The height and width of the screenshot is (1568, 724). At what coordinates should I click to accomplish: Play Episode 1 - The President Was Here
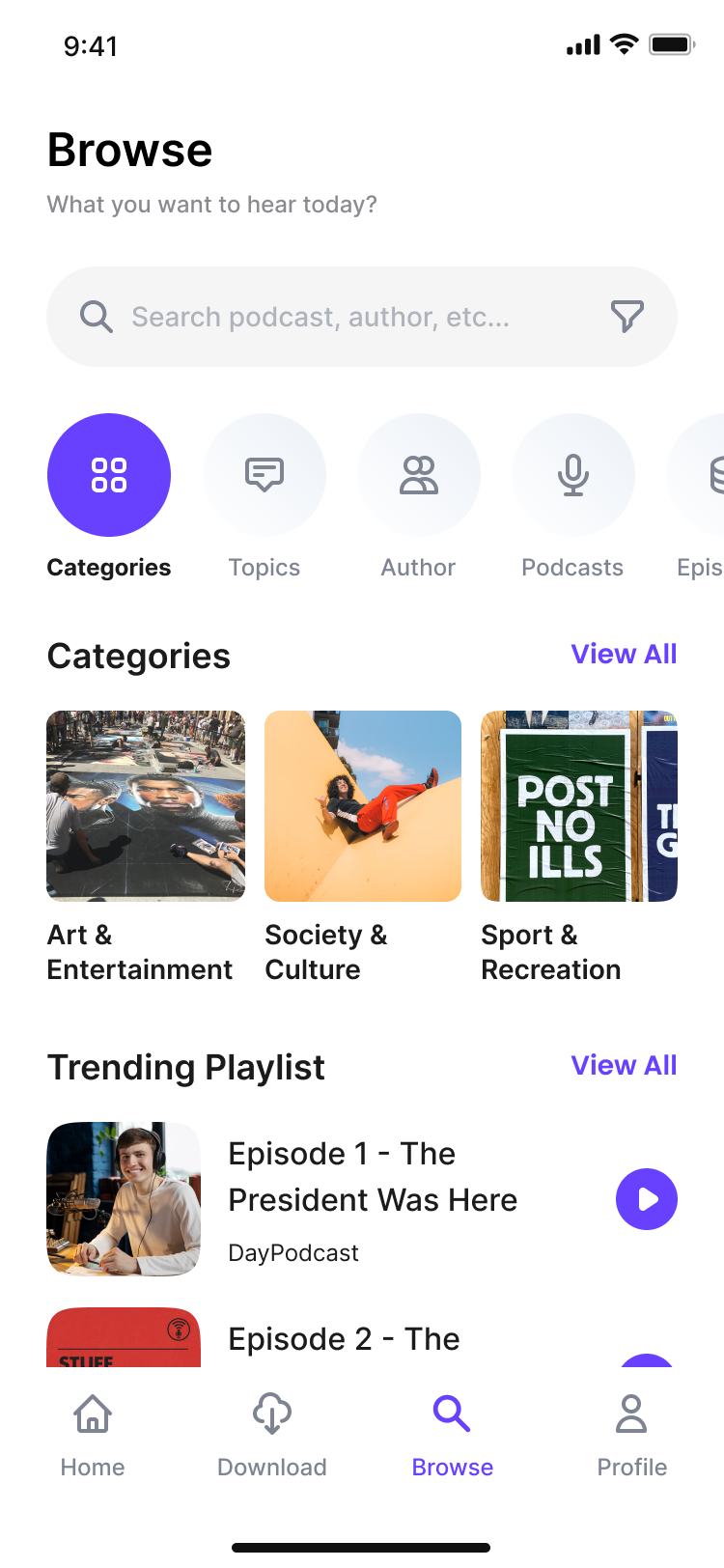pyautogui.click(x=647, y=1199)
